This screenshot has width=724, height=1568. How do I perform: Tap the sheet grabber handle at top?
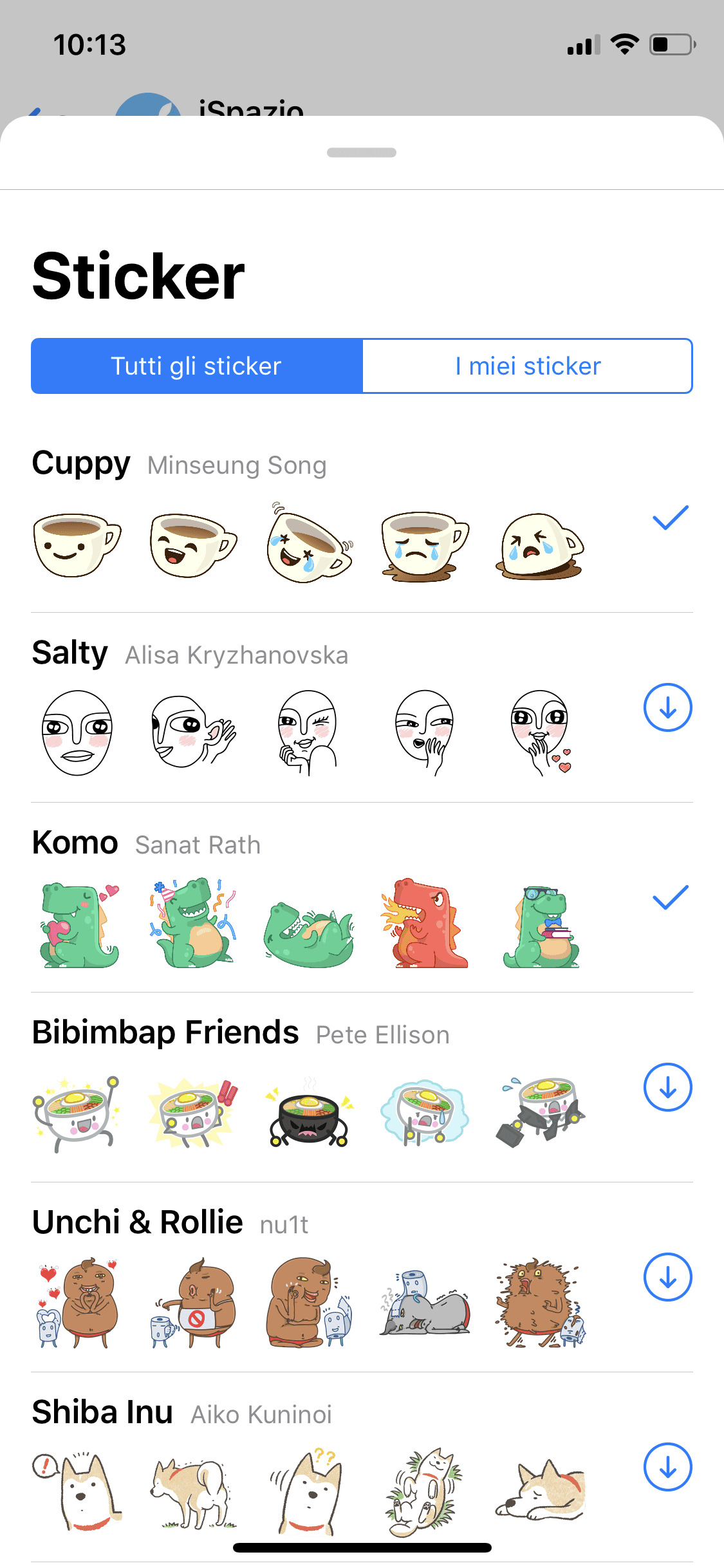[x=362, y=153]
